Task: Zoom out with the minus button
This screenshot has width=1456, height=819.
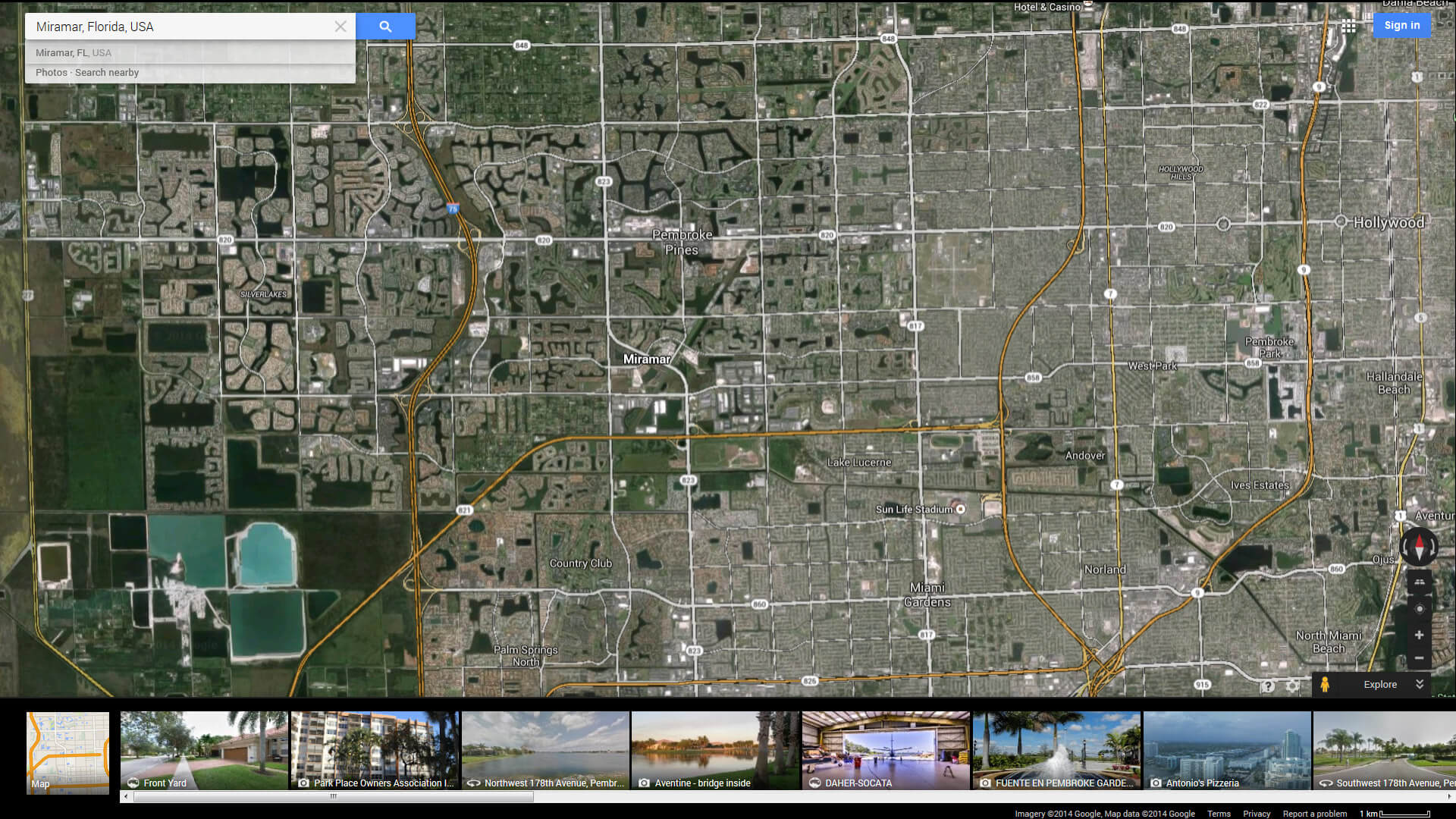Action: coord(1419,658)
